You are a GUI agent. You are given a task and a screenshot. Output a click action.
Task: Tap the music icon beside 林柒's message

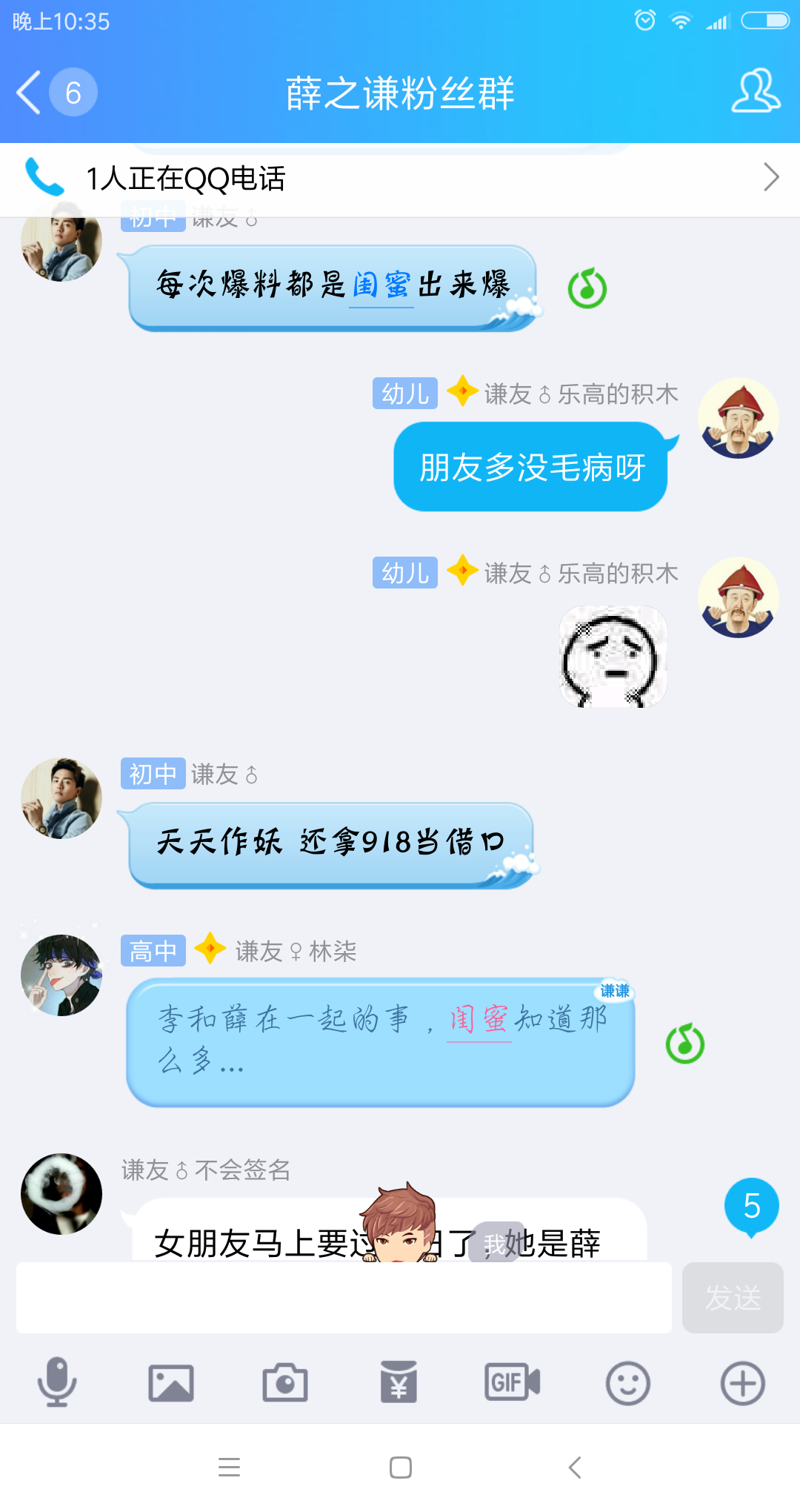coord(685,1043)
